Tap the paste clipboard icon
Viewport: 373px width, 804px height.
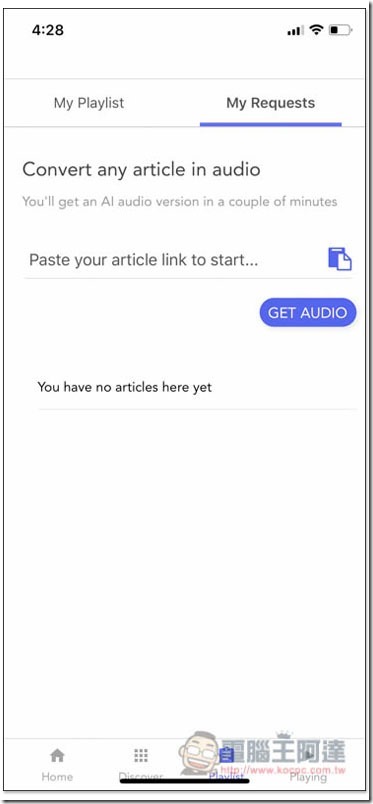click(x=340, y=258)
